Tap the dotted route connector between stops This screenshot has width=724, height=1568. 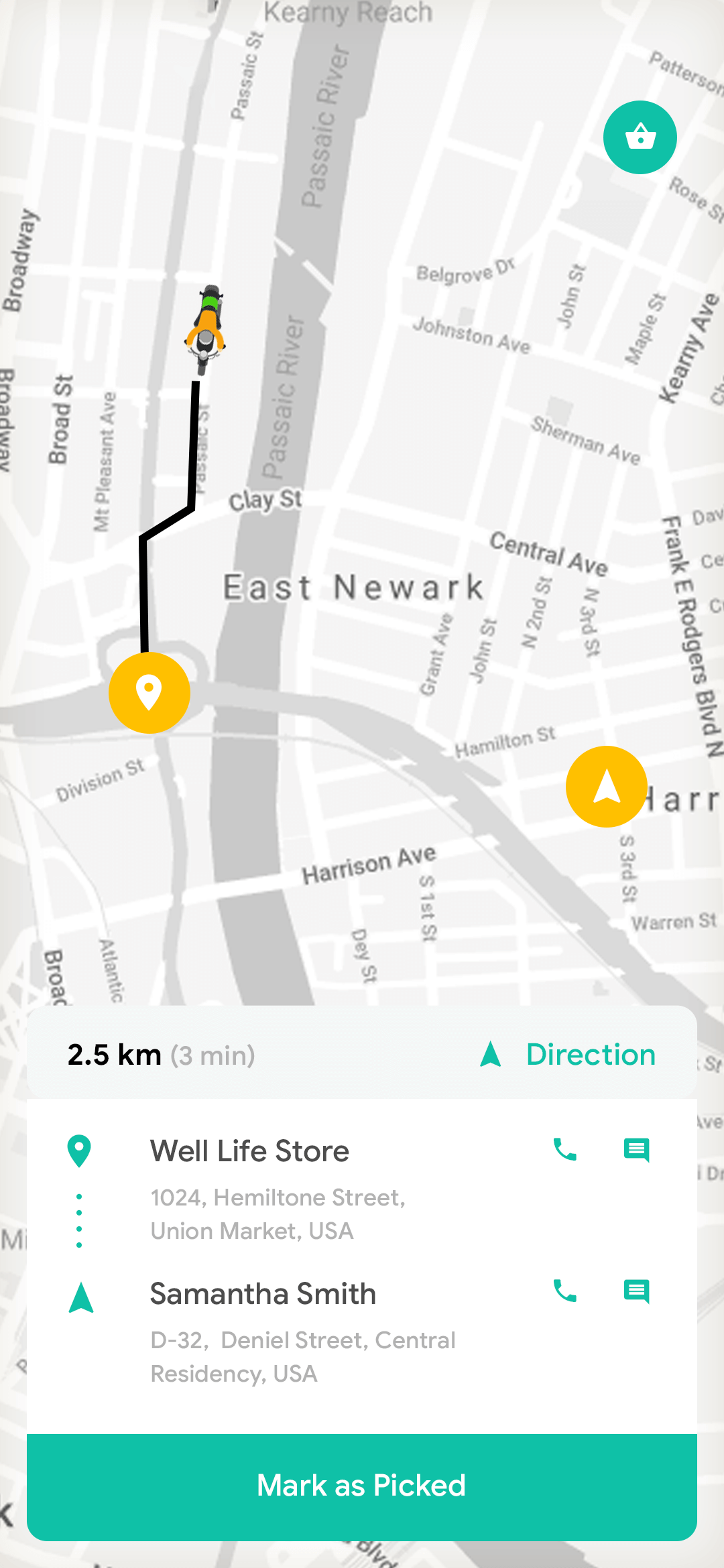tap(80, 1221)
